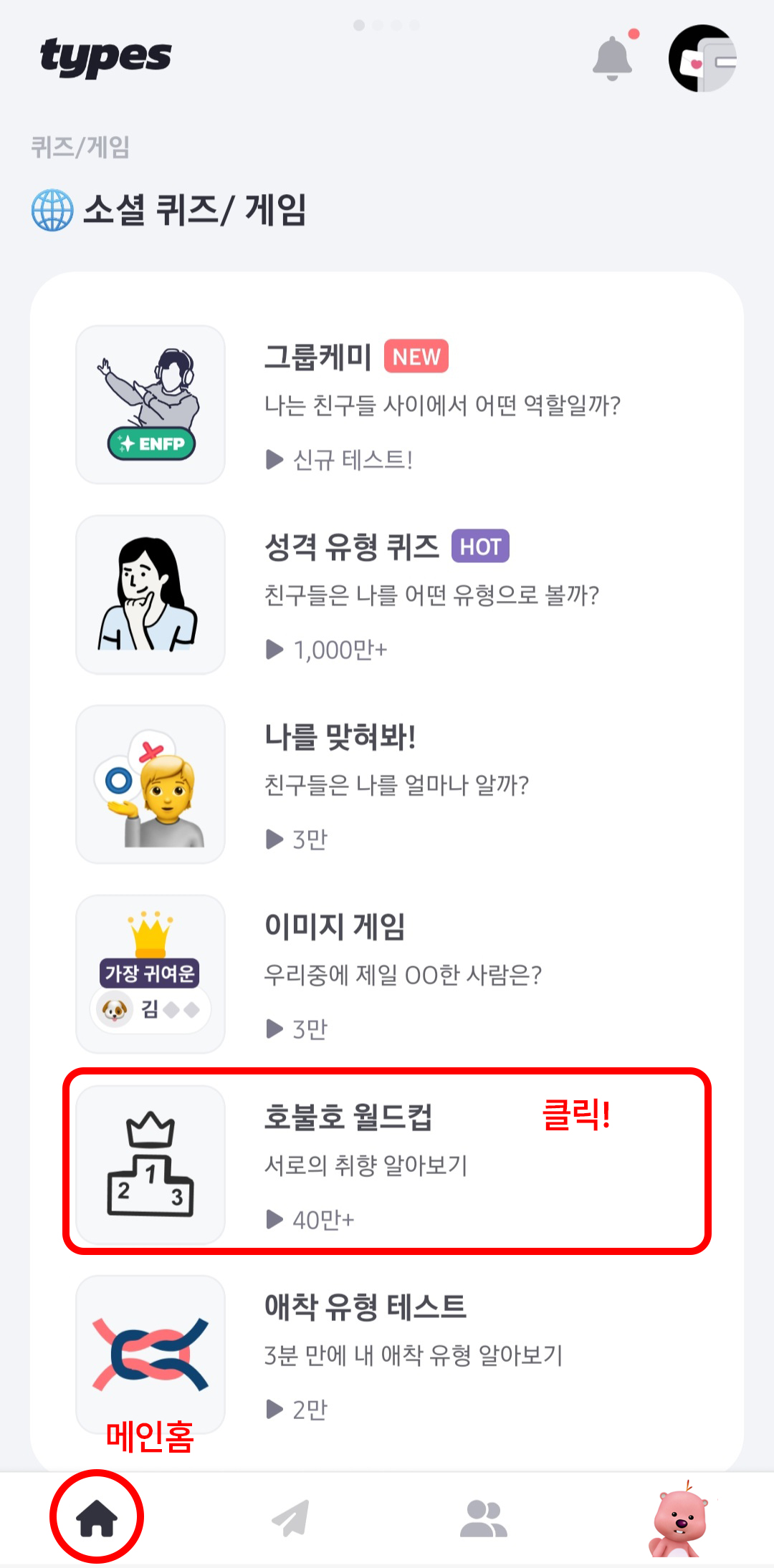This screenshot has width=774, height=1568.
Task: Switch to the paper plane tab
Action: coord(290,1517)
